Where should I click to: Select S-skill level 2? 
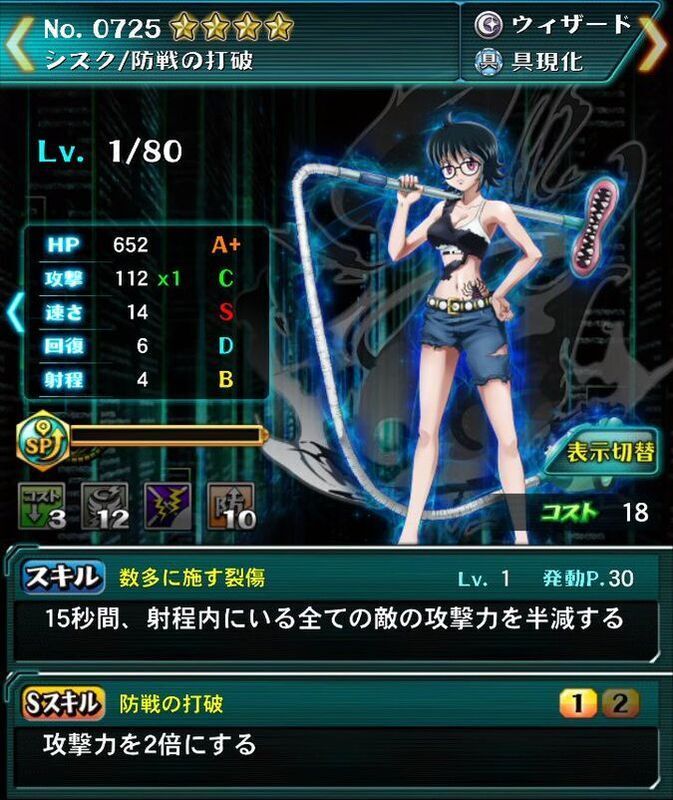pyautogui.click(x=619, y=704)
